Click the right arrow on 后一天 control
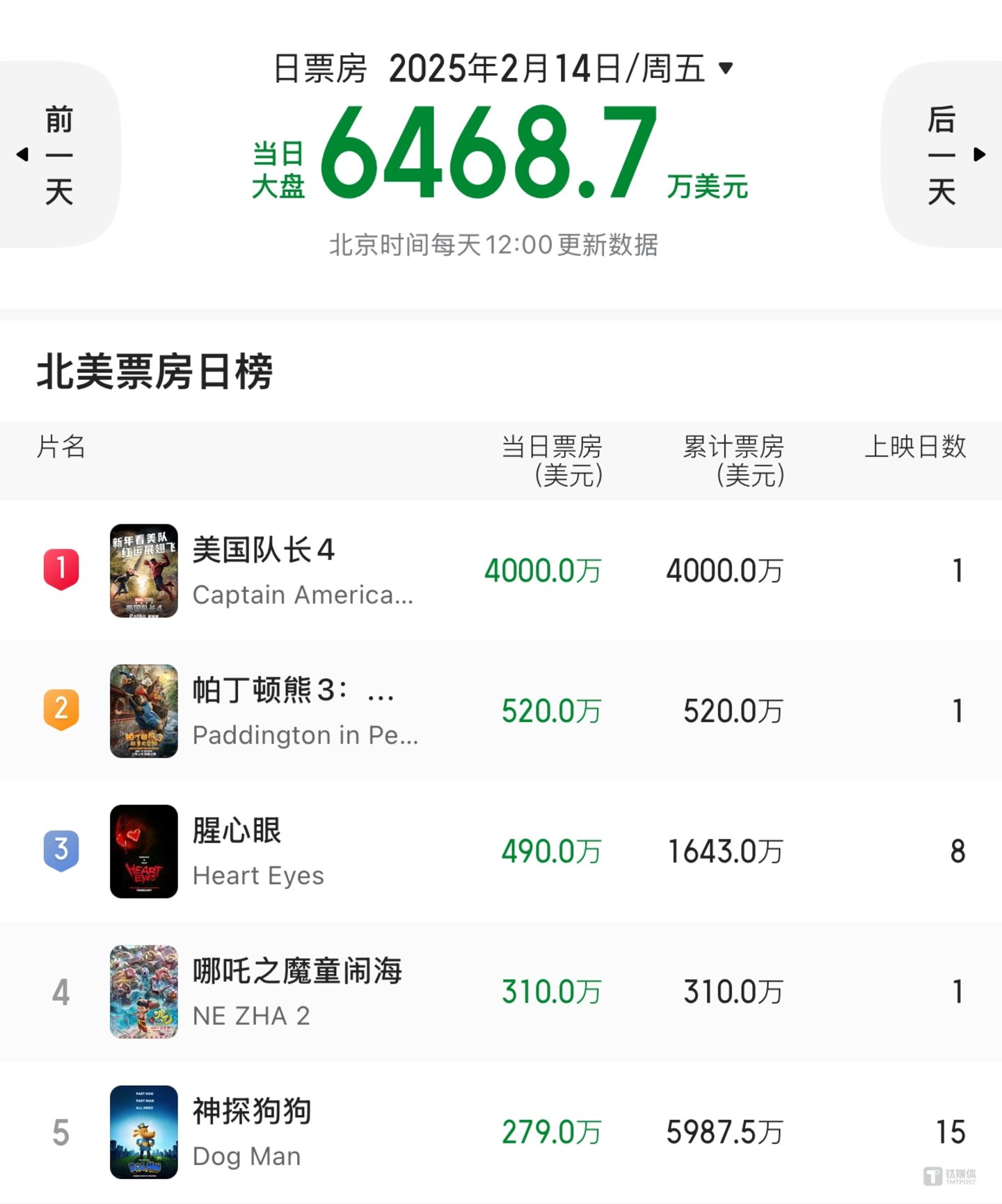This screenshot has width=1002, height=1204. (980, 154)
